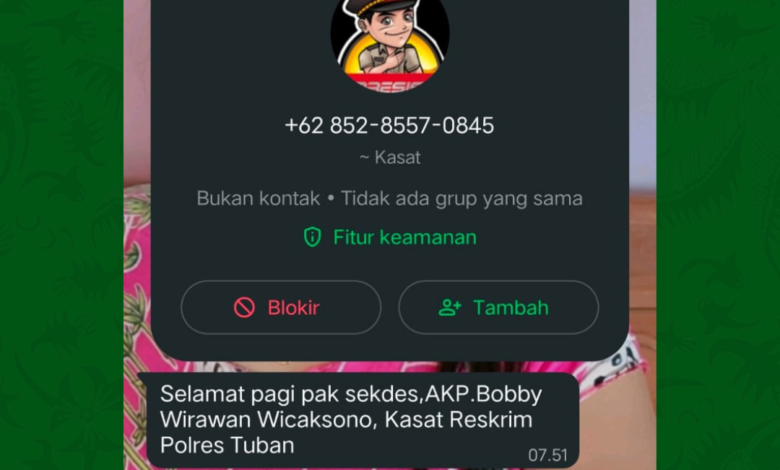780x470 pixels.
Task: Open the Fitur keamanan safety link
Action: pos(390,237)
